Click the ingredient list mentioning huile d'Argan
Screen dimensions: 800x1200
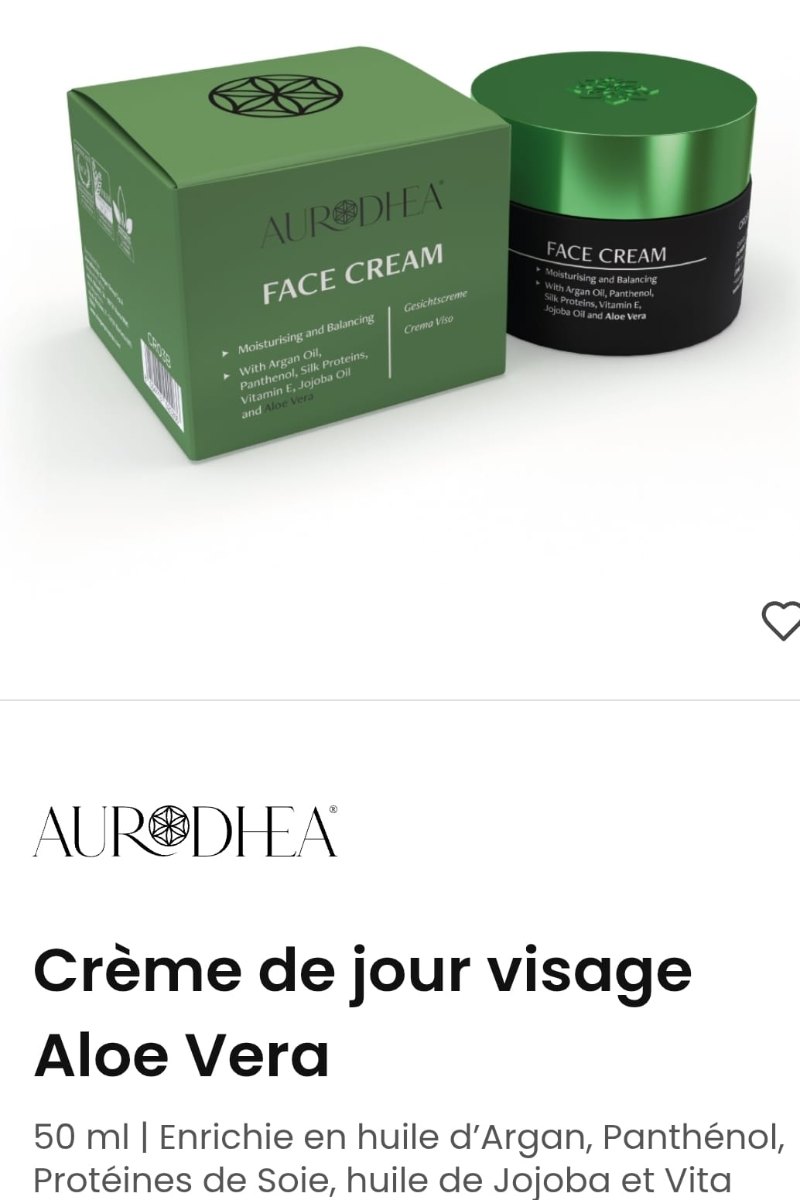click(x=400, y=1135)
